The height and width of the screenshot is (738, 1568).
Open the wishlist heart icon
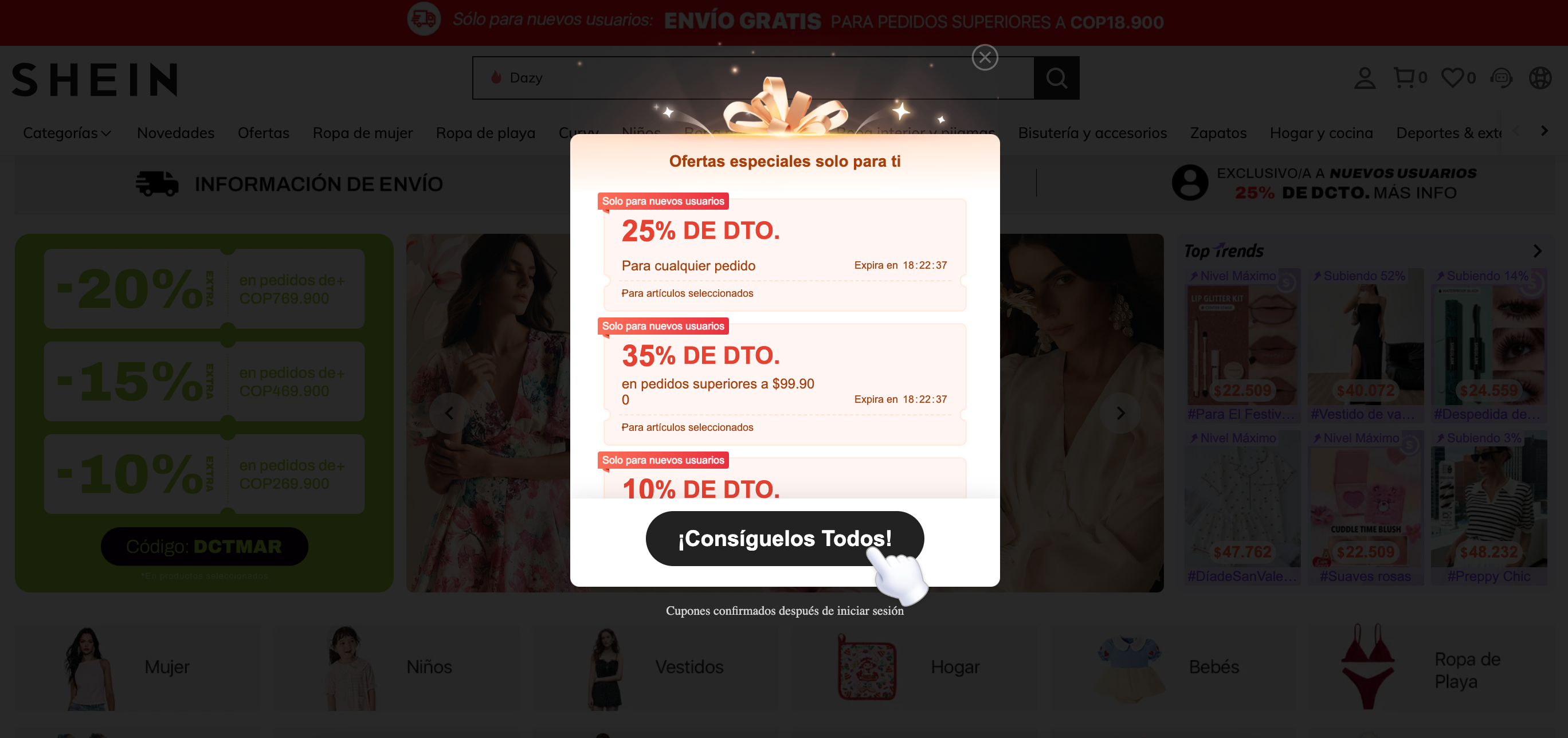tap(1452, 78)
